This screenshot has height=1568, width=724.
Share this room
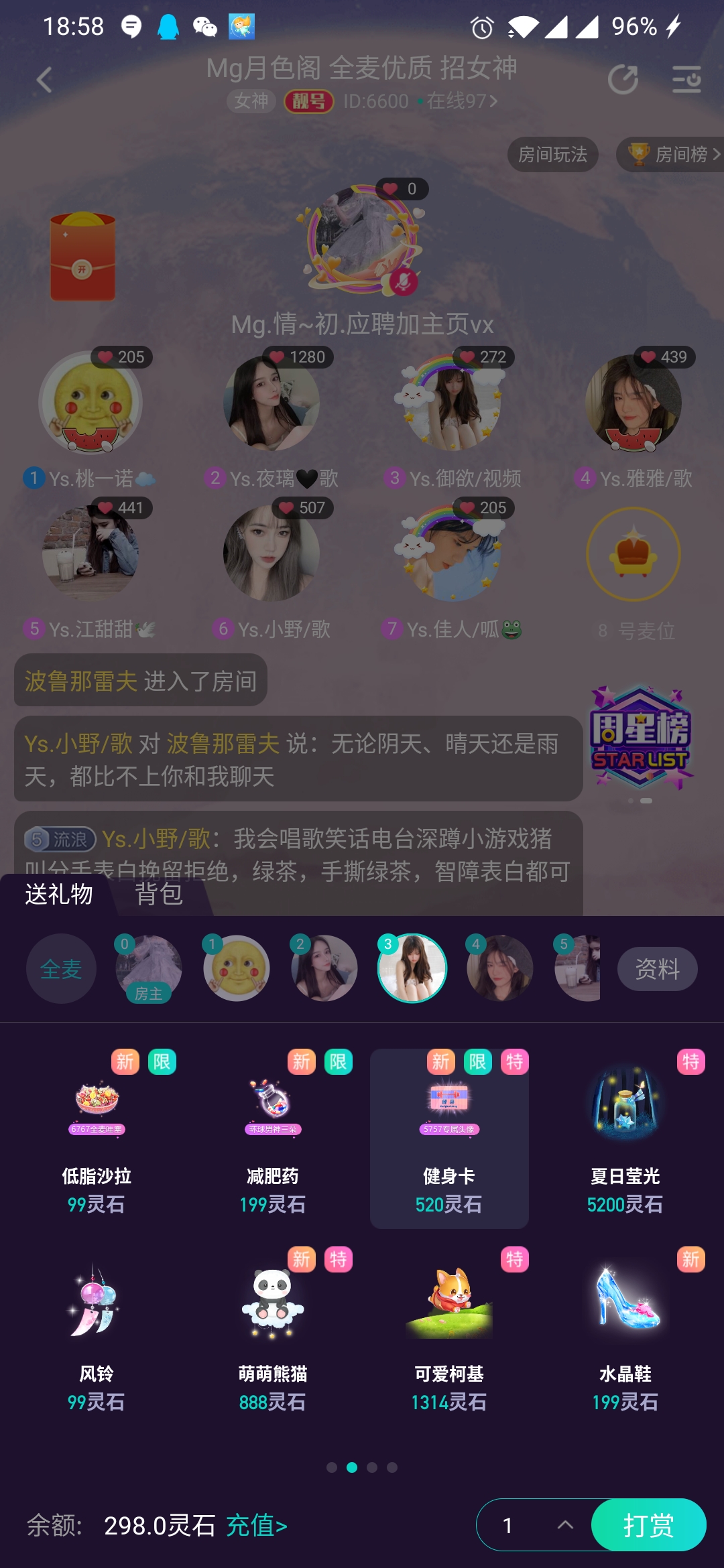point(623,80)
